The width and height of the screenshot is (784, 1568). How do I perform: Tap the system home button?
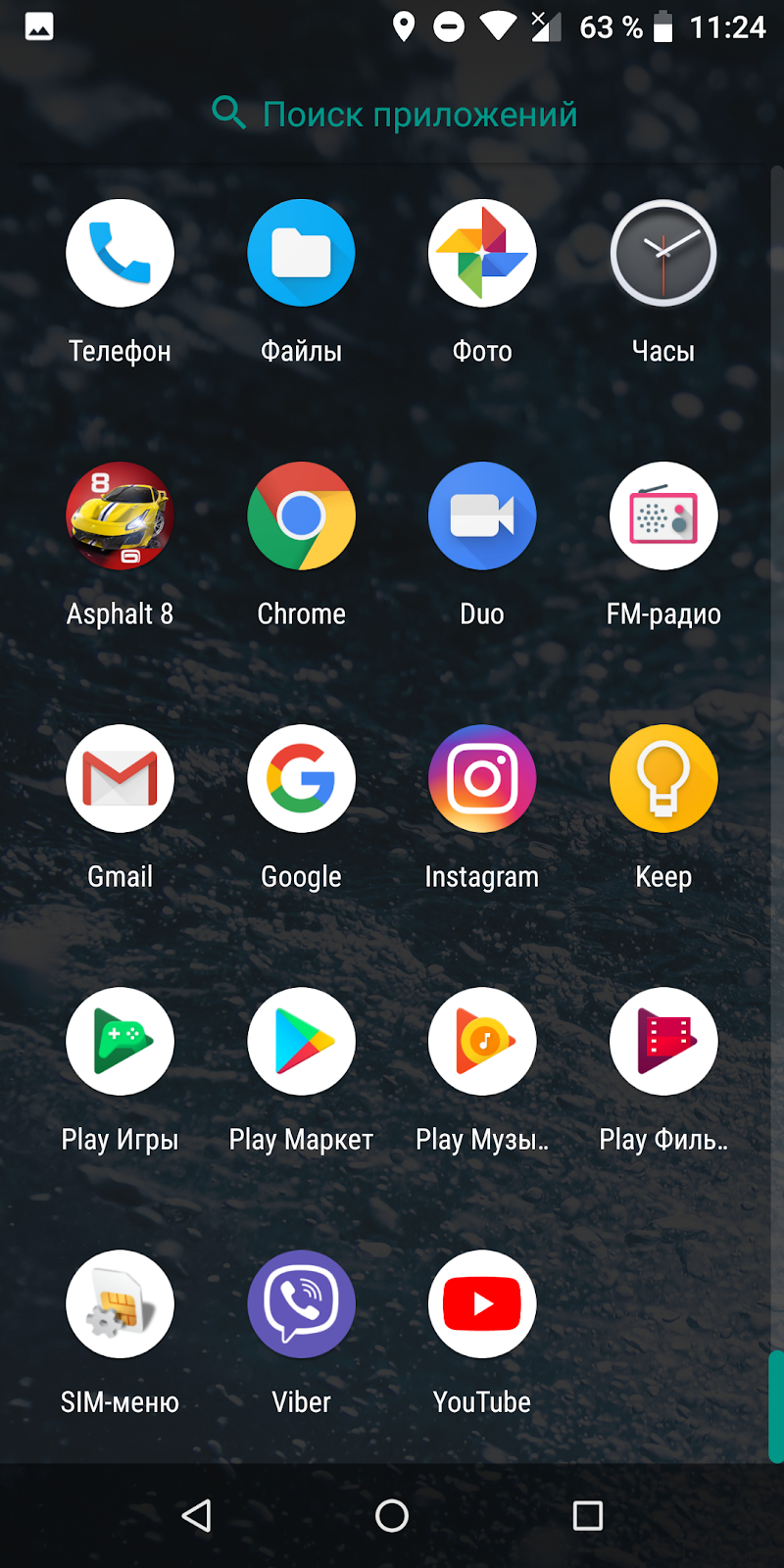tap(392, 1516)
